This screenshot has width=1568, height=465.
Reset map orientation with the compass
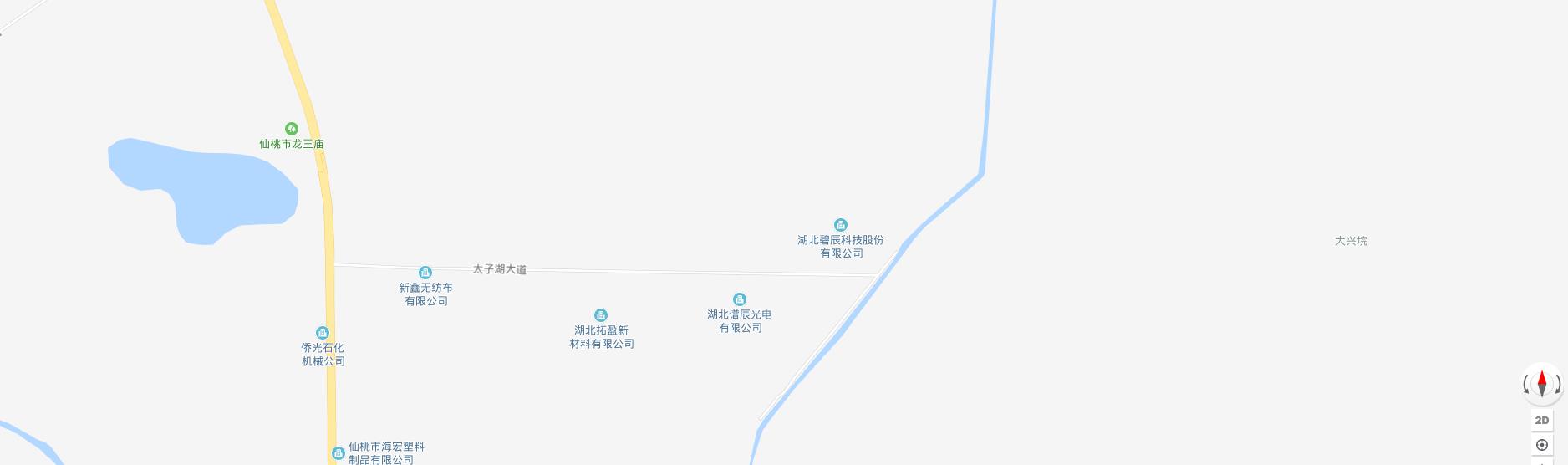(x=1542, y=384)
